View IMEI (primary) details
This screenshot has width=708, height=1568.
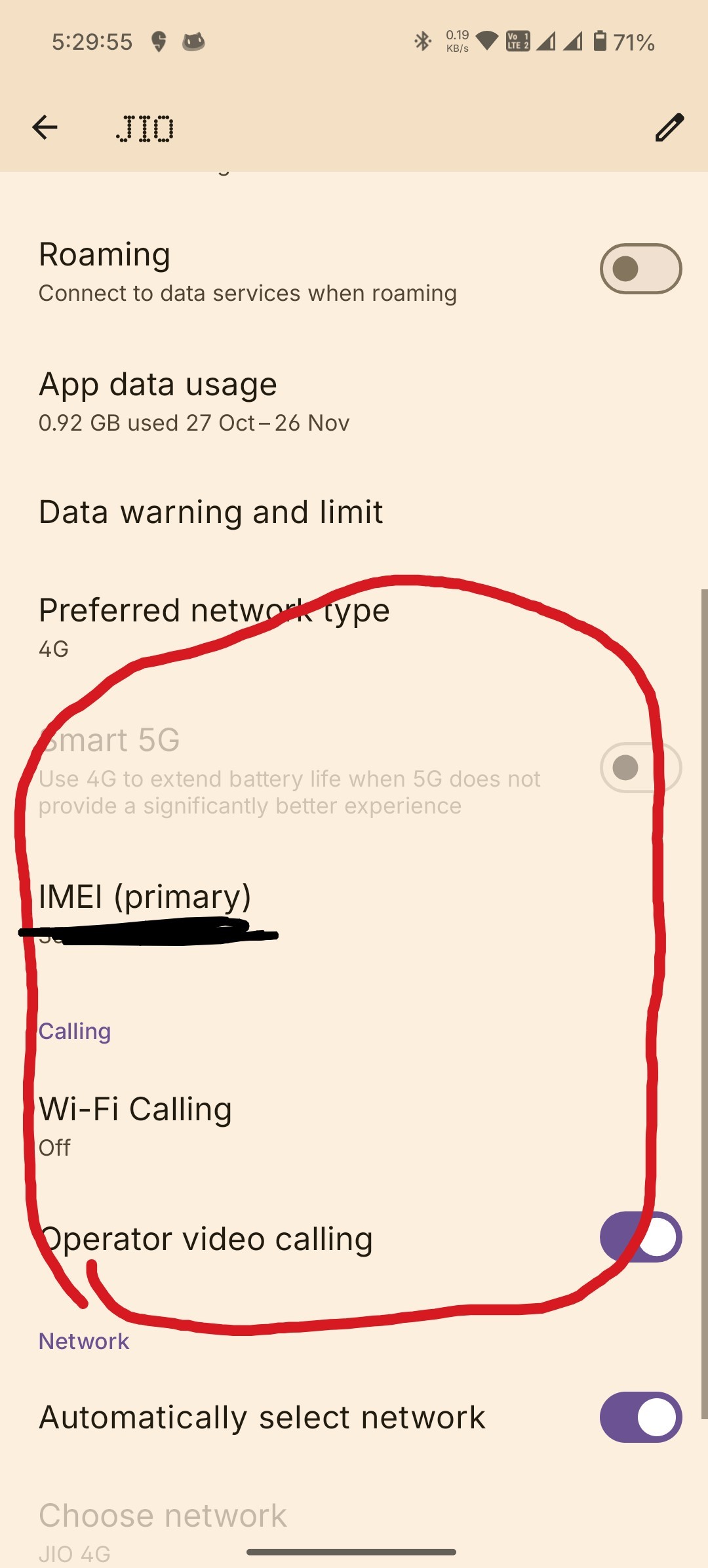pos(146,911)
